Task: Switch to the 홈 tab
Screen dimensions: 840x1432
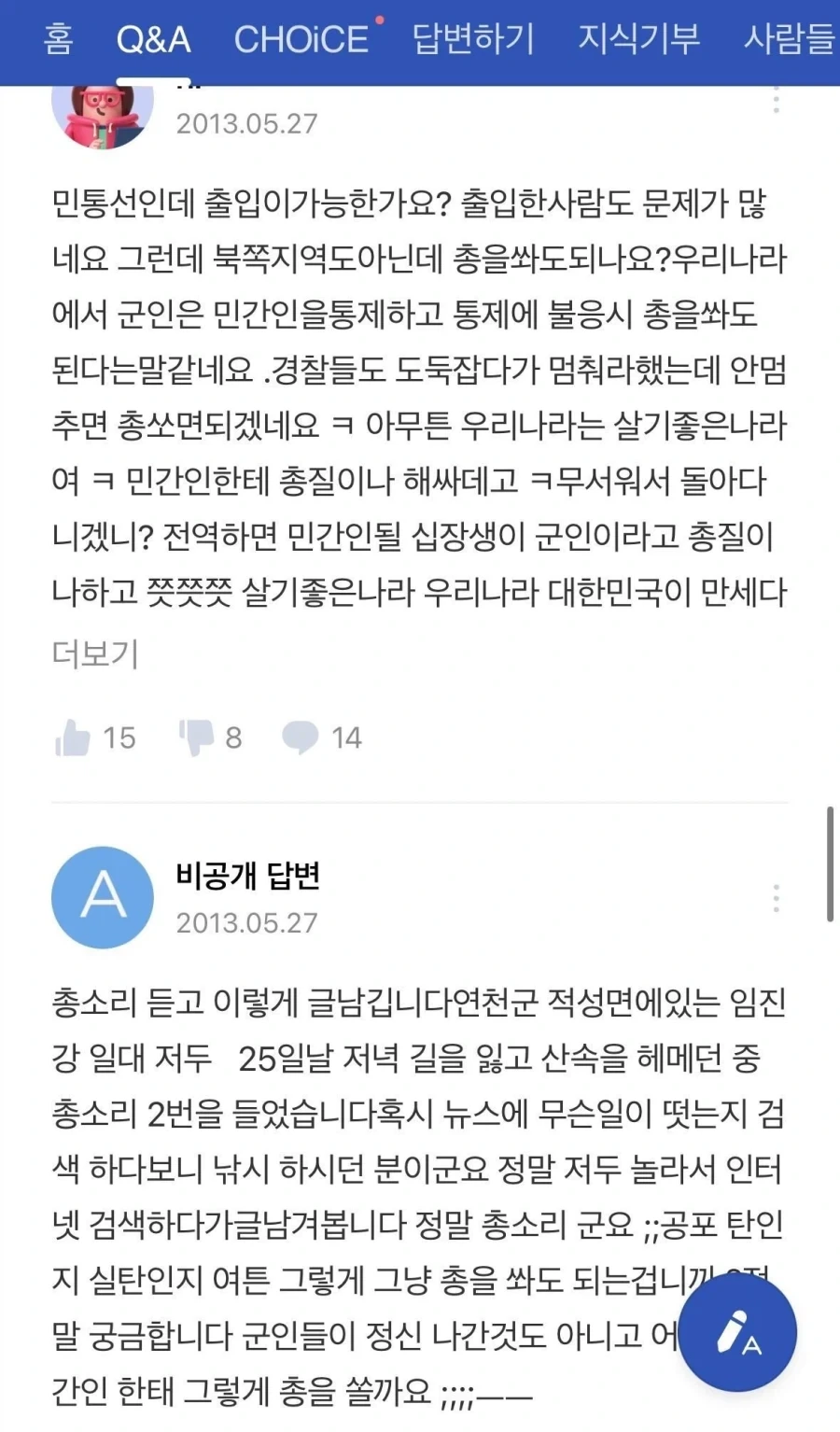Action: [58, 39]
